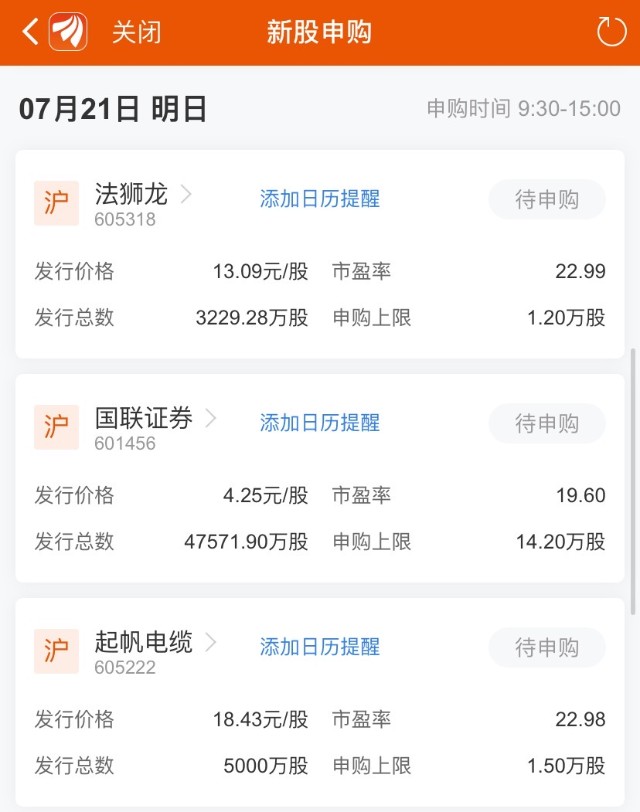Tap 待申购 button for 法狮龙

tap(547, 199)
